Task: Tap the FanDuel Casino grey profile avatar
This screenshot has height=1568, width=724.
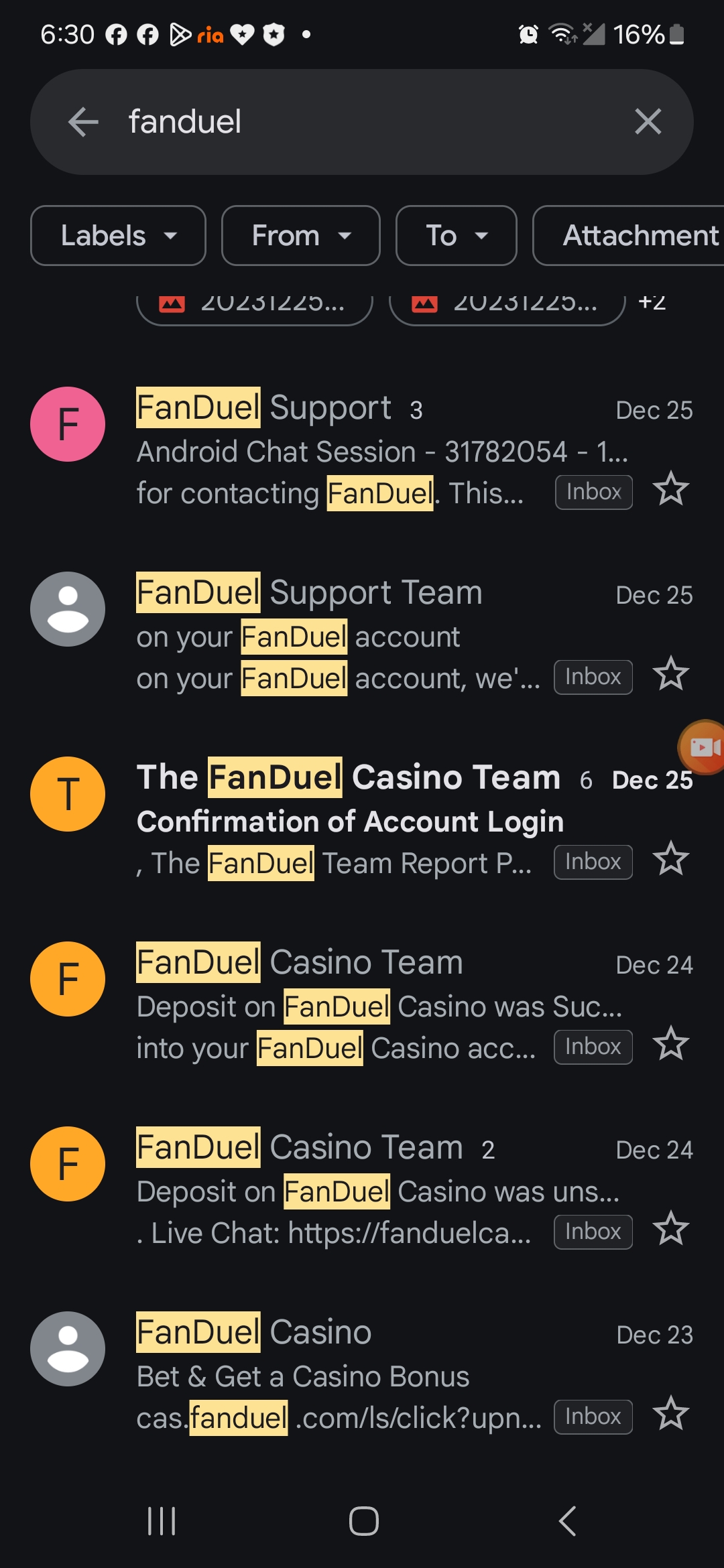Action: [67, 1349]
